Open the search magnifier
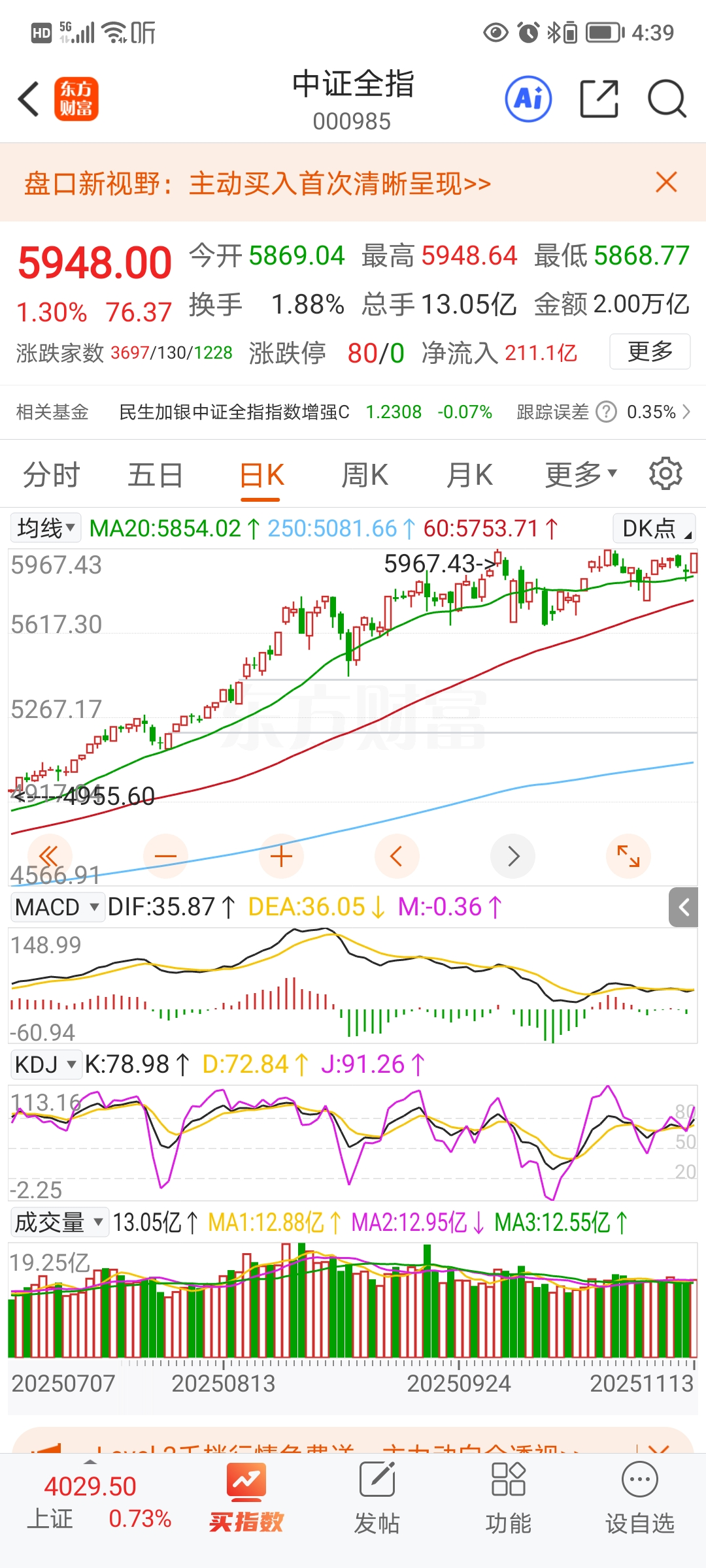Screen dimensions: 706x1568 (x=666, y=99)
